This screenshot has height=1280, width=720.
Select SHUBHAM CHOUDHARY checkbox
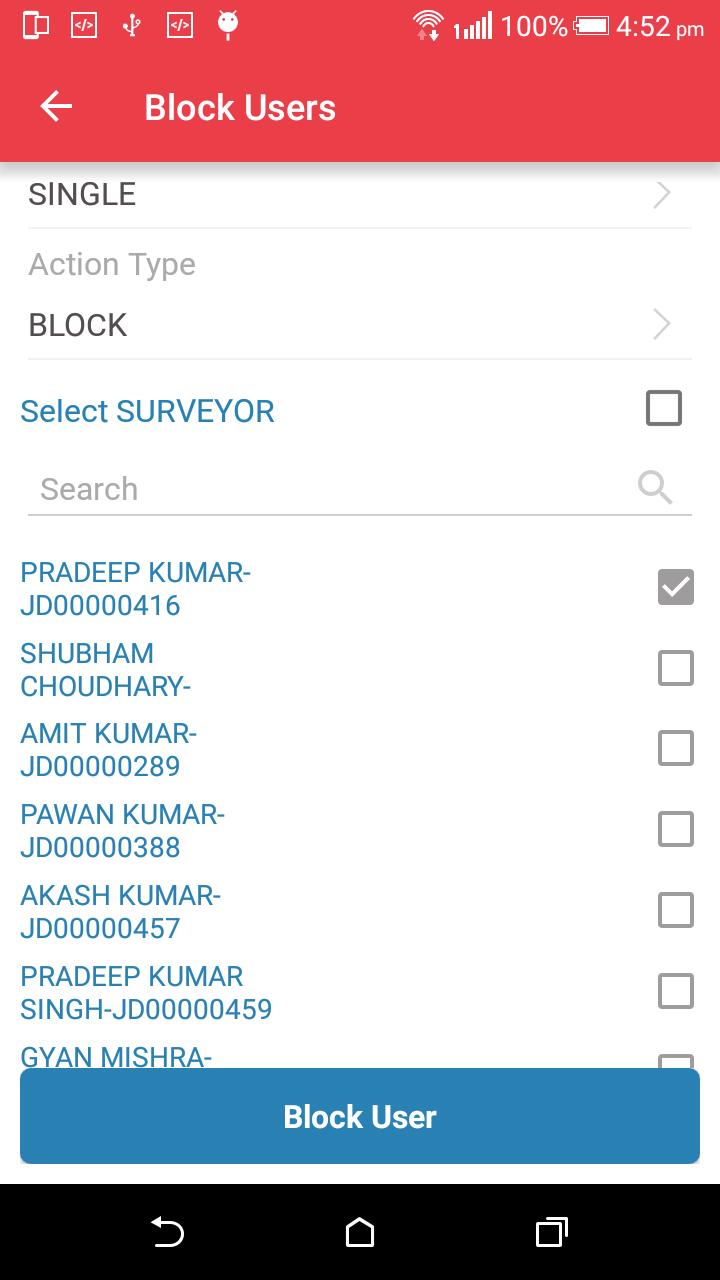676,668
